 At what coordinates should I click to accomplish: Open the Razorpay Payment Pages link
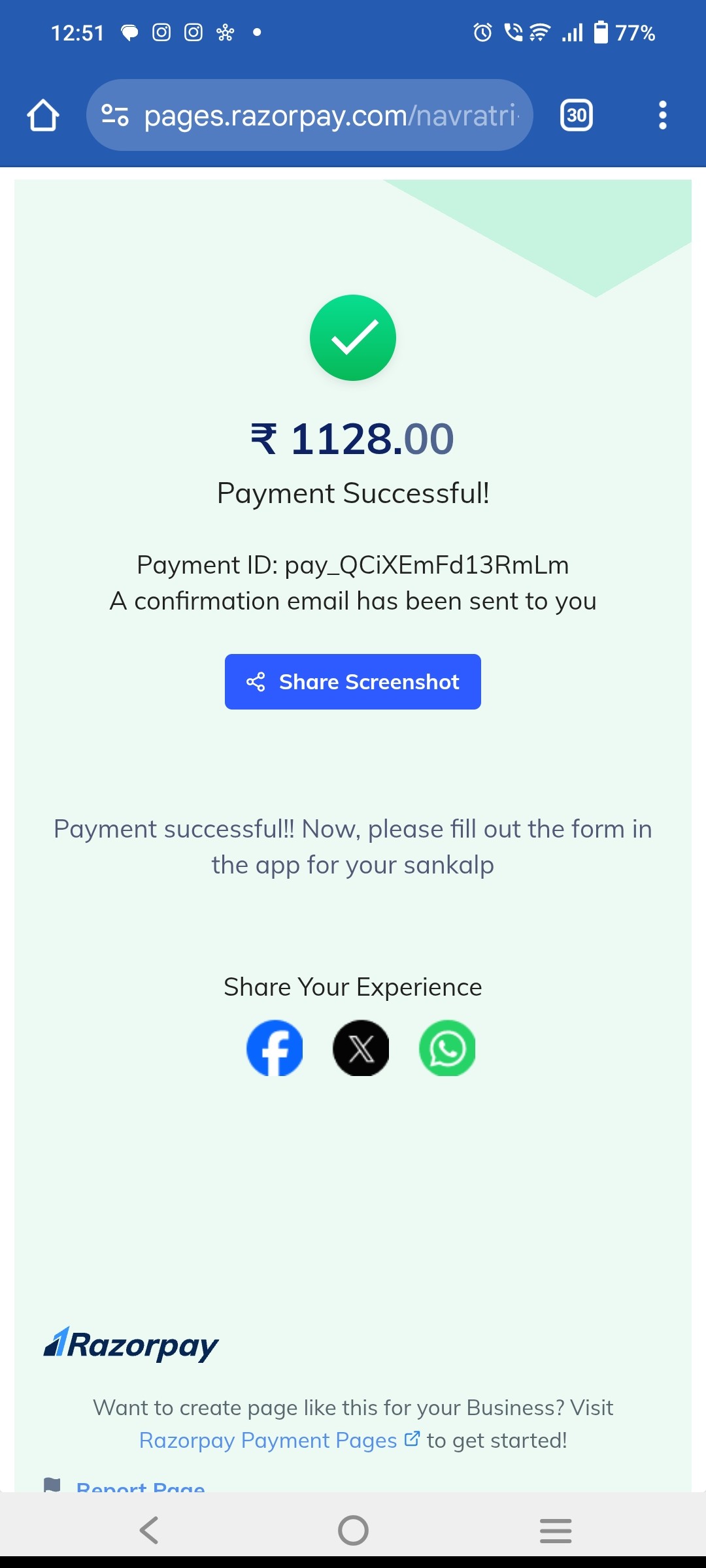[279, 1440]
